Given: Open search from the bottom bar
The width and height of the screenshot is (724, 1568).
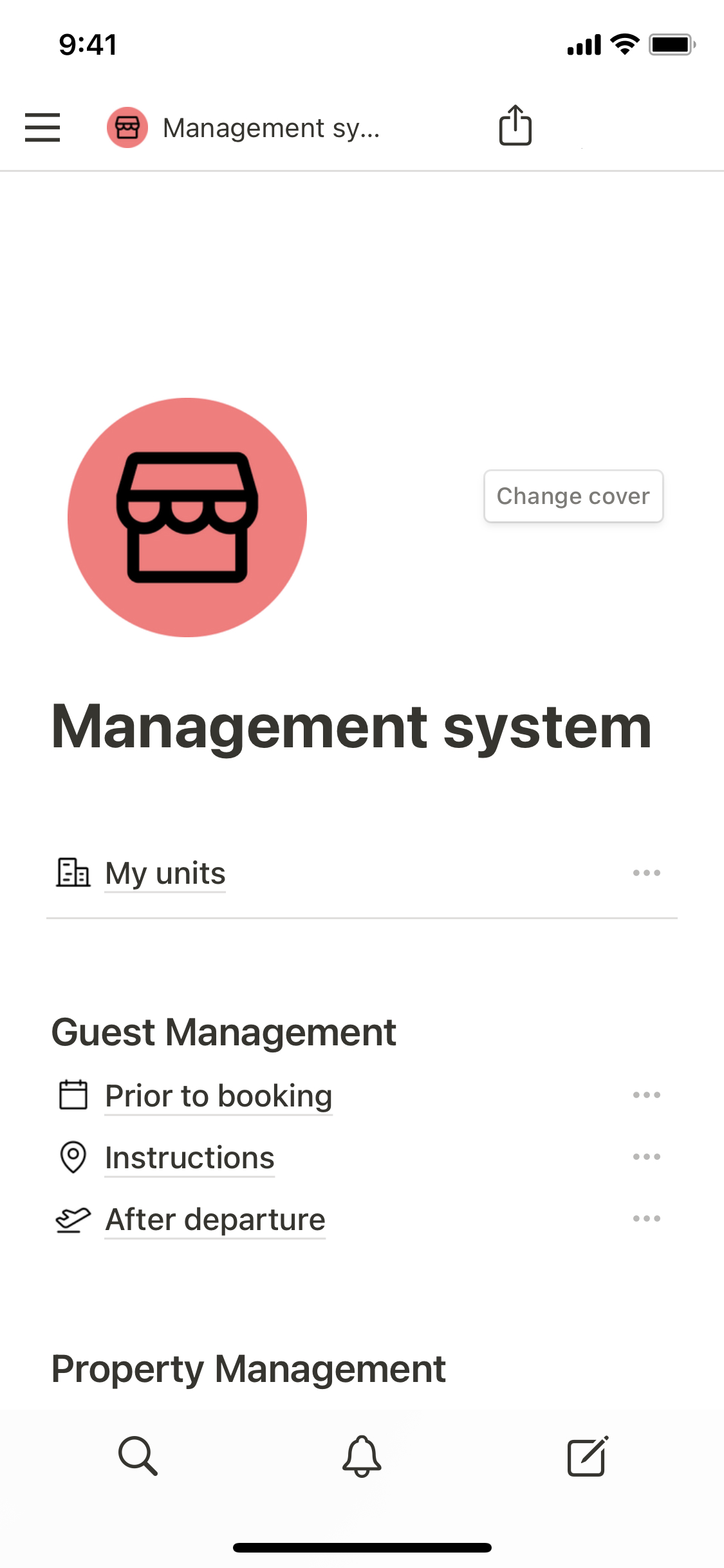Looking at the screenshot, I should [138, 1455].
